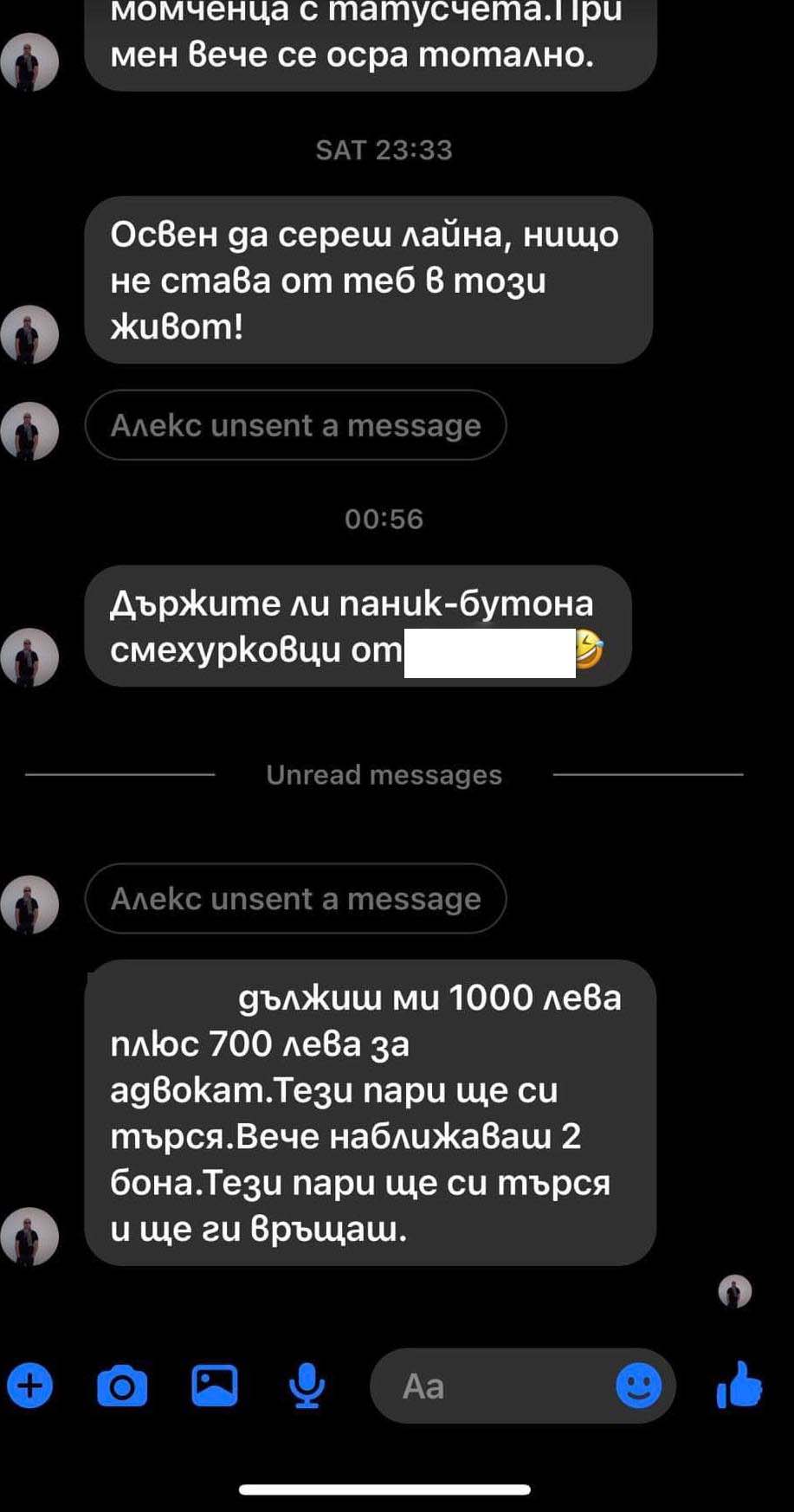Image resolution: width=794 pixels, height=1512 pixels.
Task: Open more actions with the plus icon
Action: tap(30, 1386)
